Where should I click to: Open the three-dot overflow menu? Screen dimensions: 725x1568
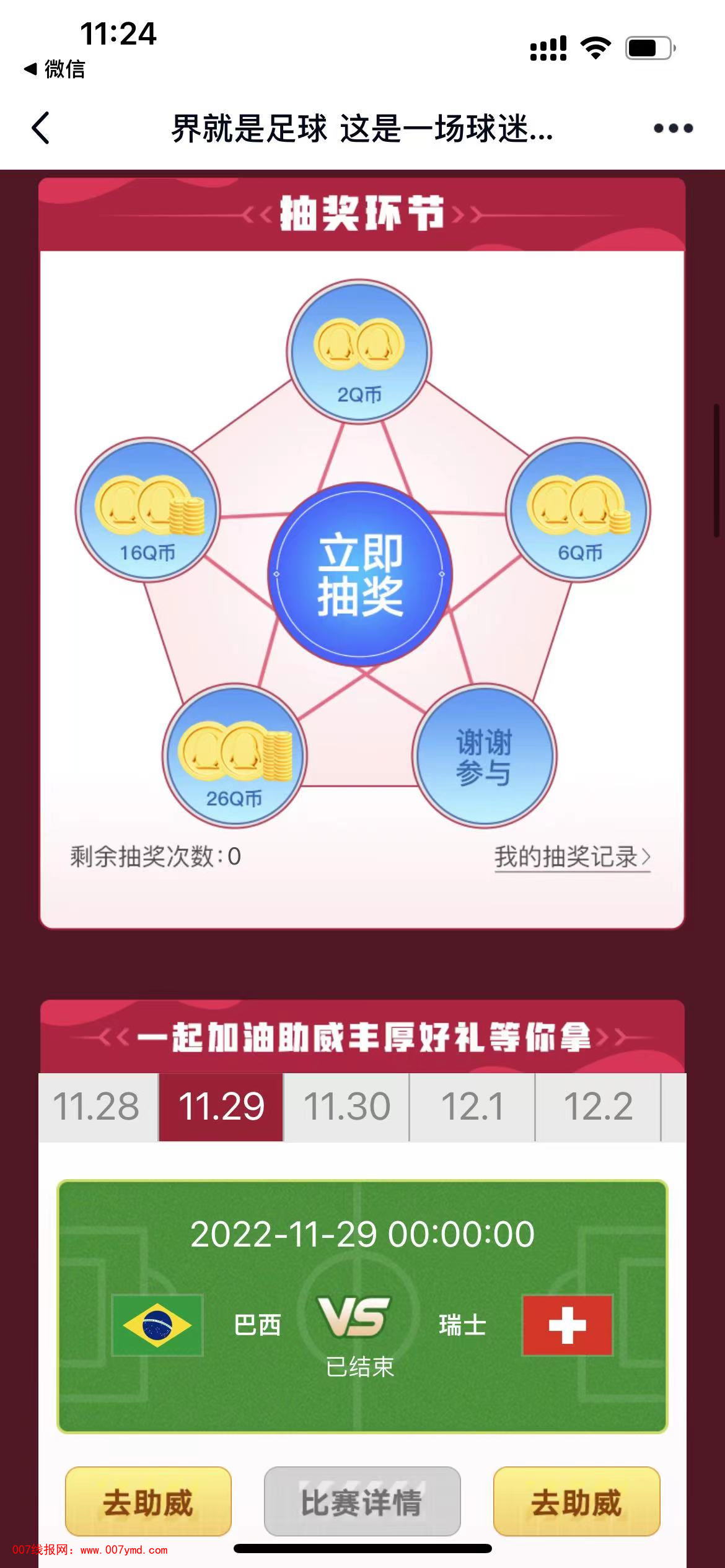click(673, 128)
